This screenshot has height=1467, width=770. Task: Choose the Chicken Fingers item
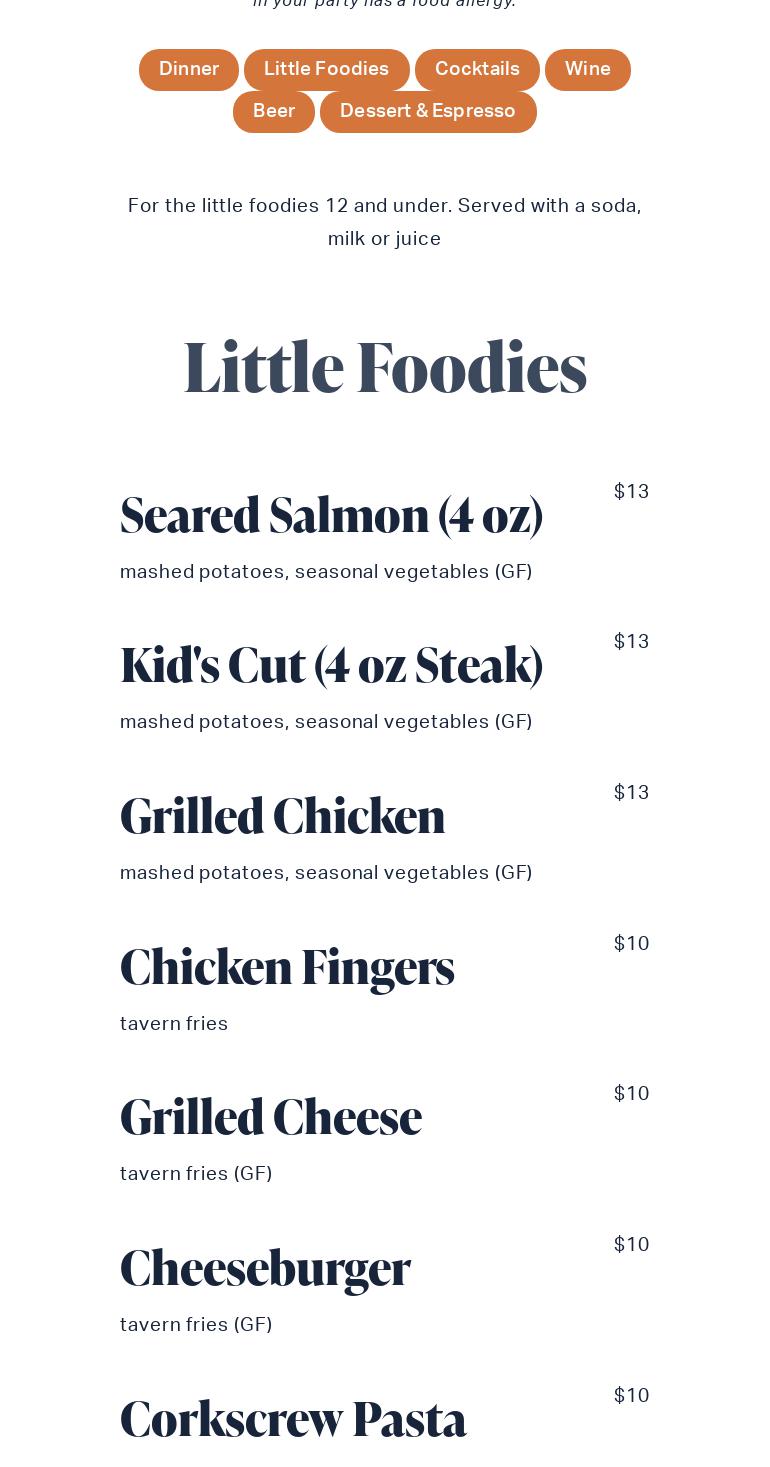287,966
